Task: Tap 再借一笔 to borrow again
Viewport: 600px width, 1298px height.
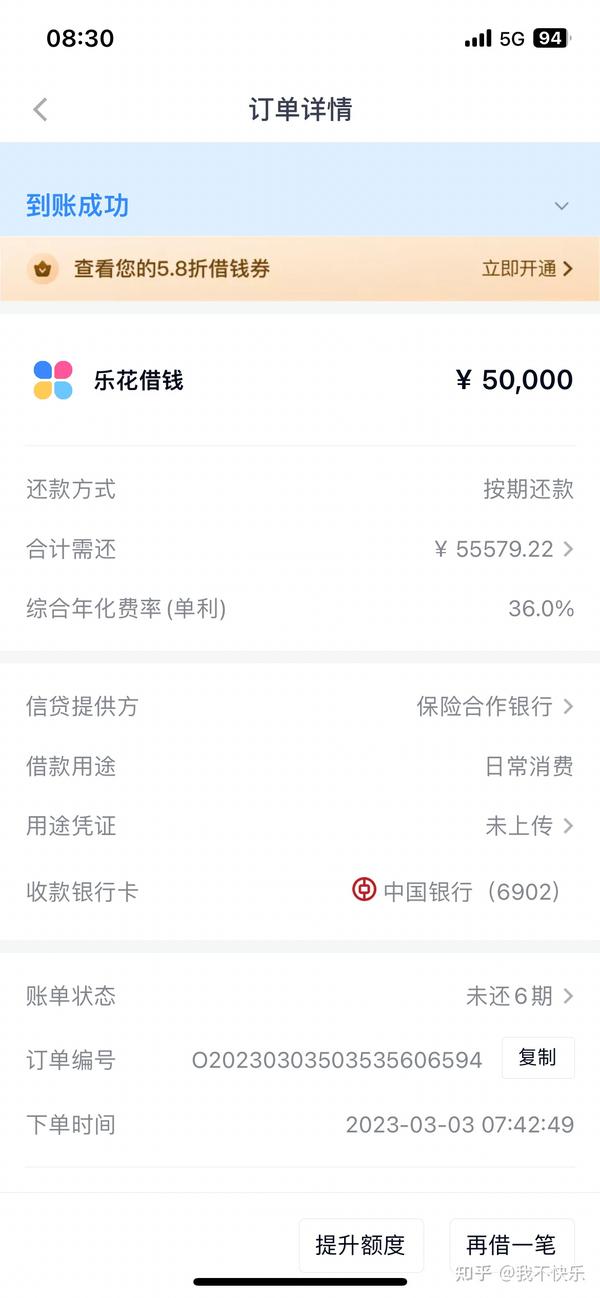Action: tap(512, 1245)
